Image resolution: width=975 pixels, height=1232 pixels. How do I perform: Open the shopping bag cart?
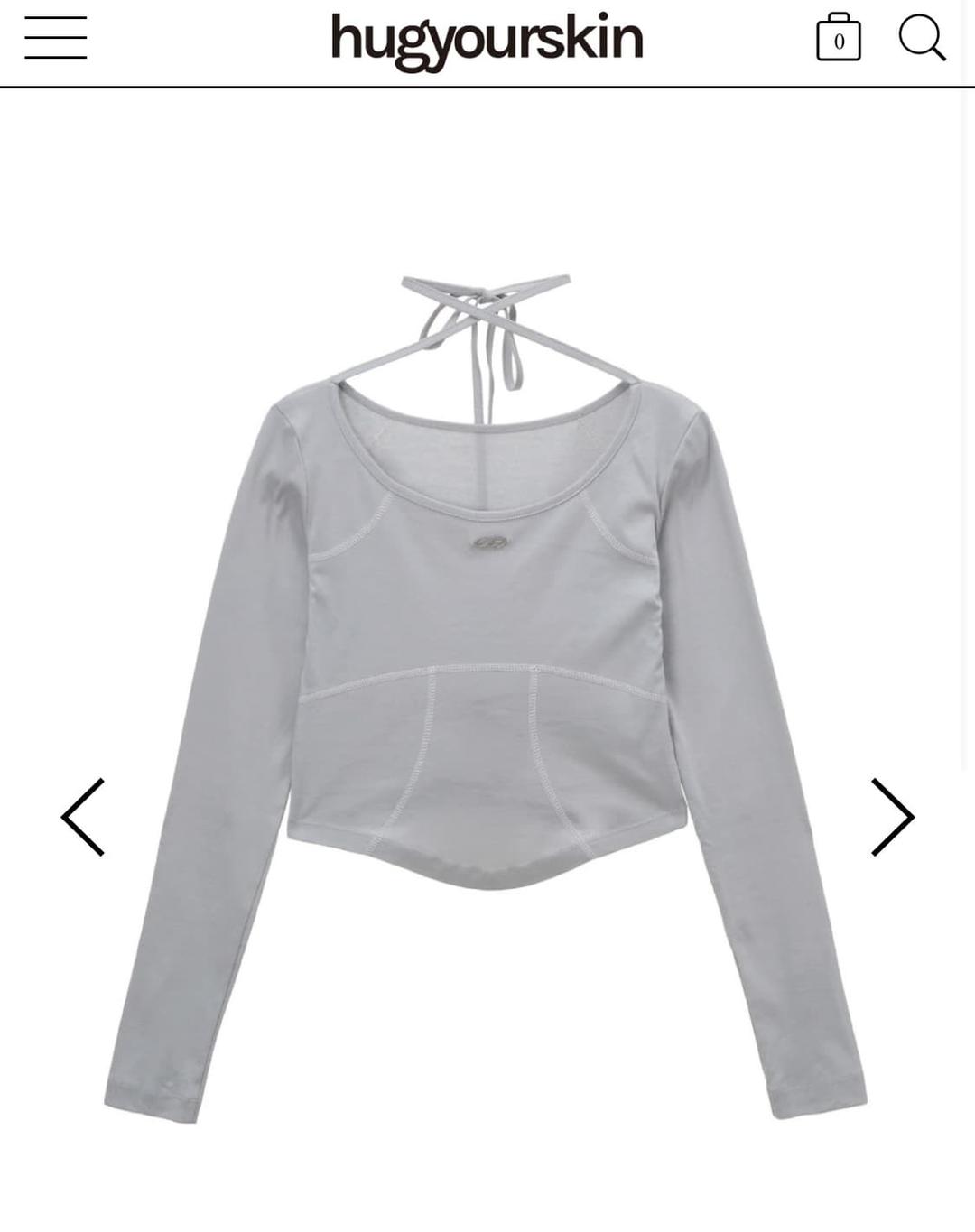coord(838,38)
